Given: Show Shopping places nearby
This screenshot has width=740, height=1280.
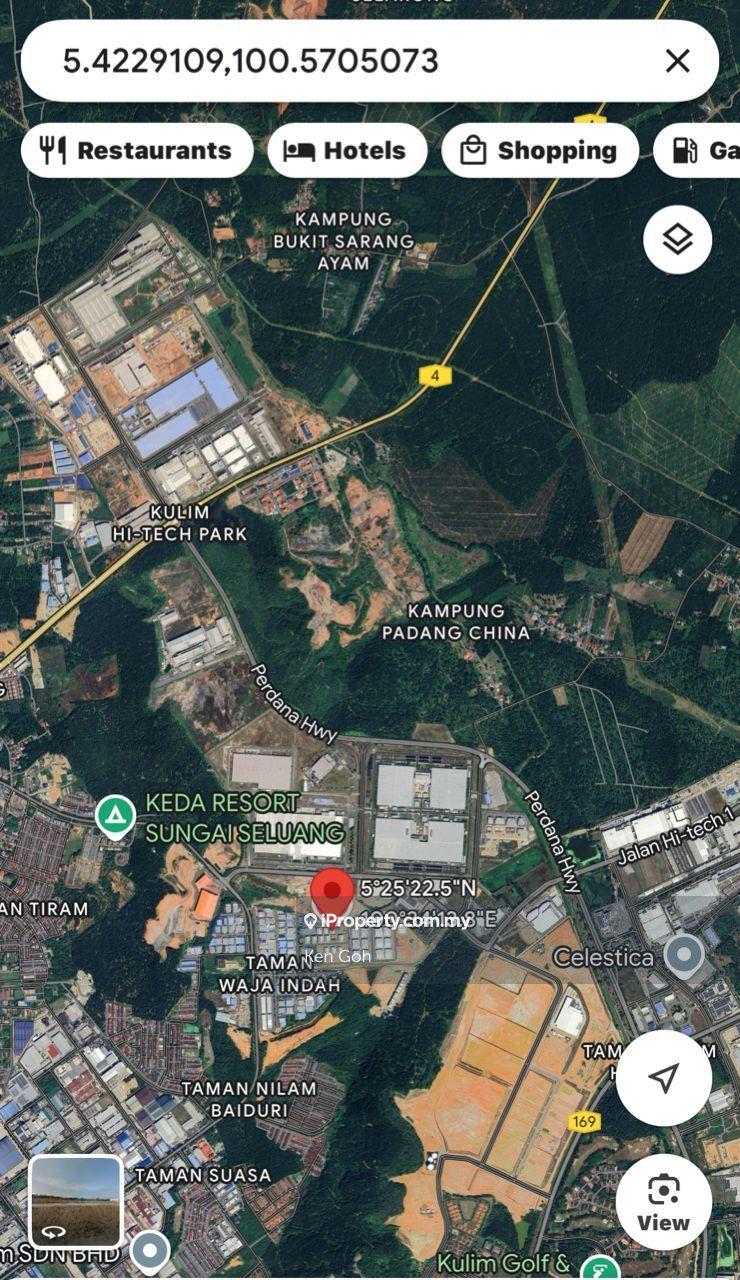Looking at the screenshot, I should coord(539,151).
